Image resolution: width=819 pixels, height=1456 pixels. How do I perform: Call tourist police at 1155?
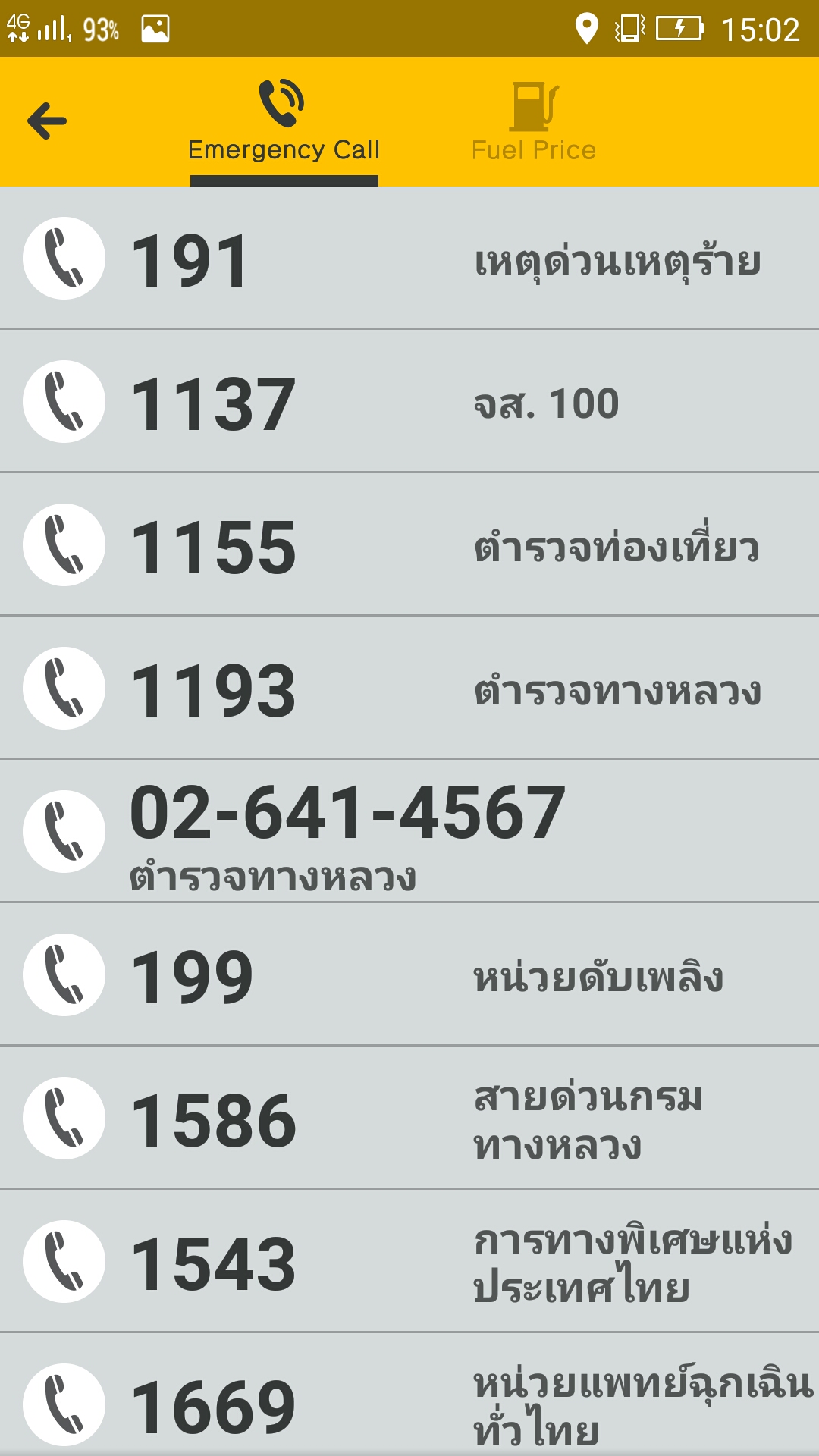[x=409, y=544]
